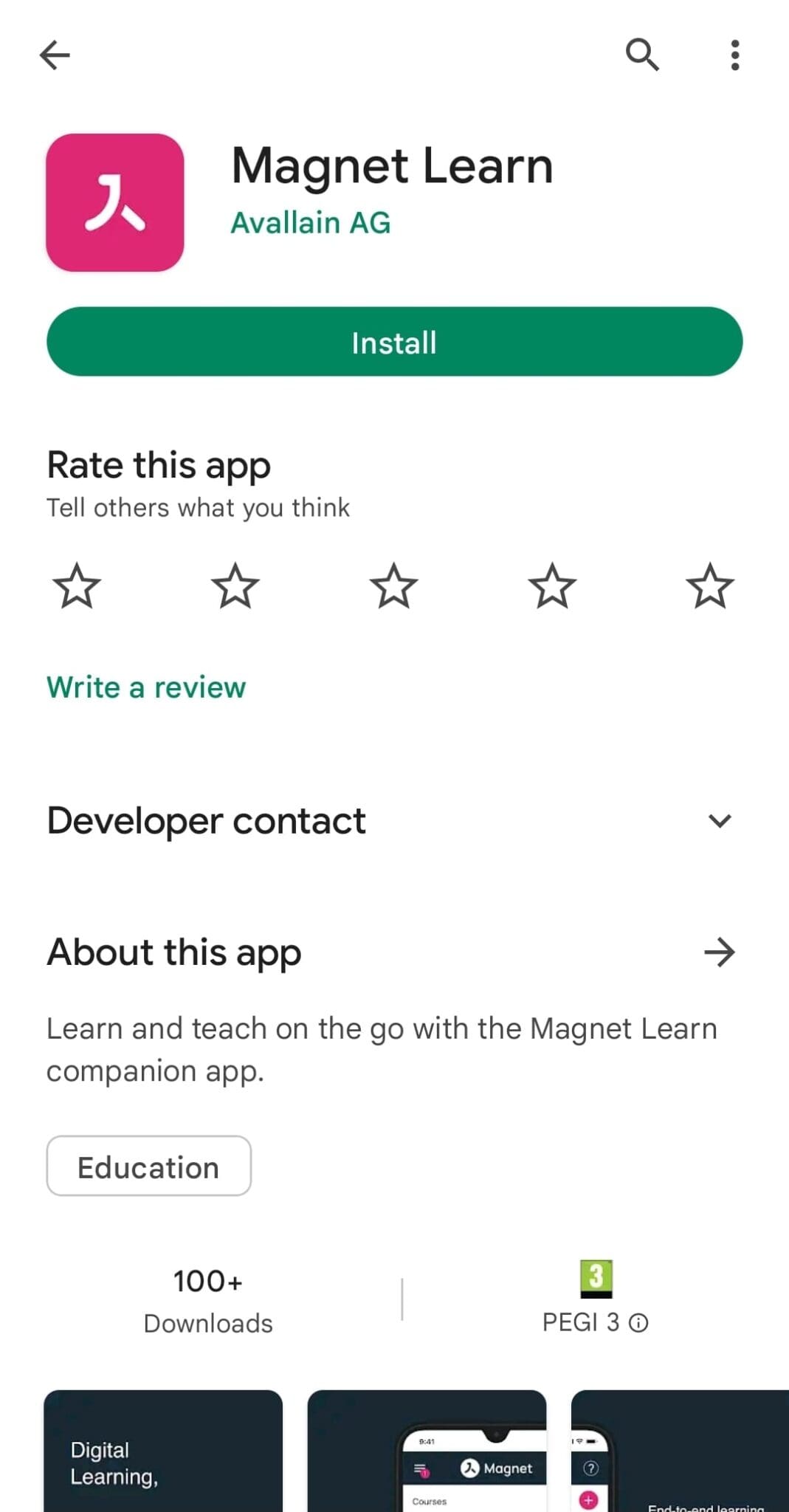The width and height of the screenshot is (789, 1512).
Task: Open the Digital Learning screenshot
Action: point(163,1451)
